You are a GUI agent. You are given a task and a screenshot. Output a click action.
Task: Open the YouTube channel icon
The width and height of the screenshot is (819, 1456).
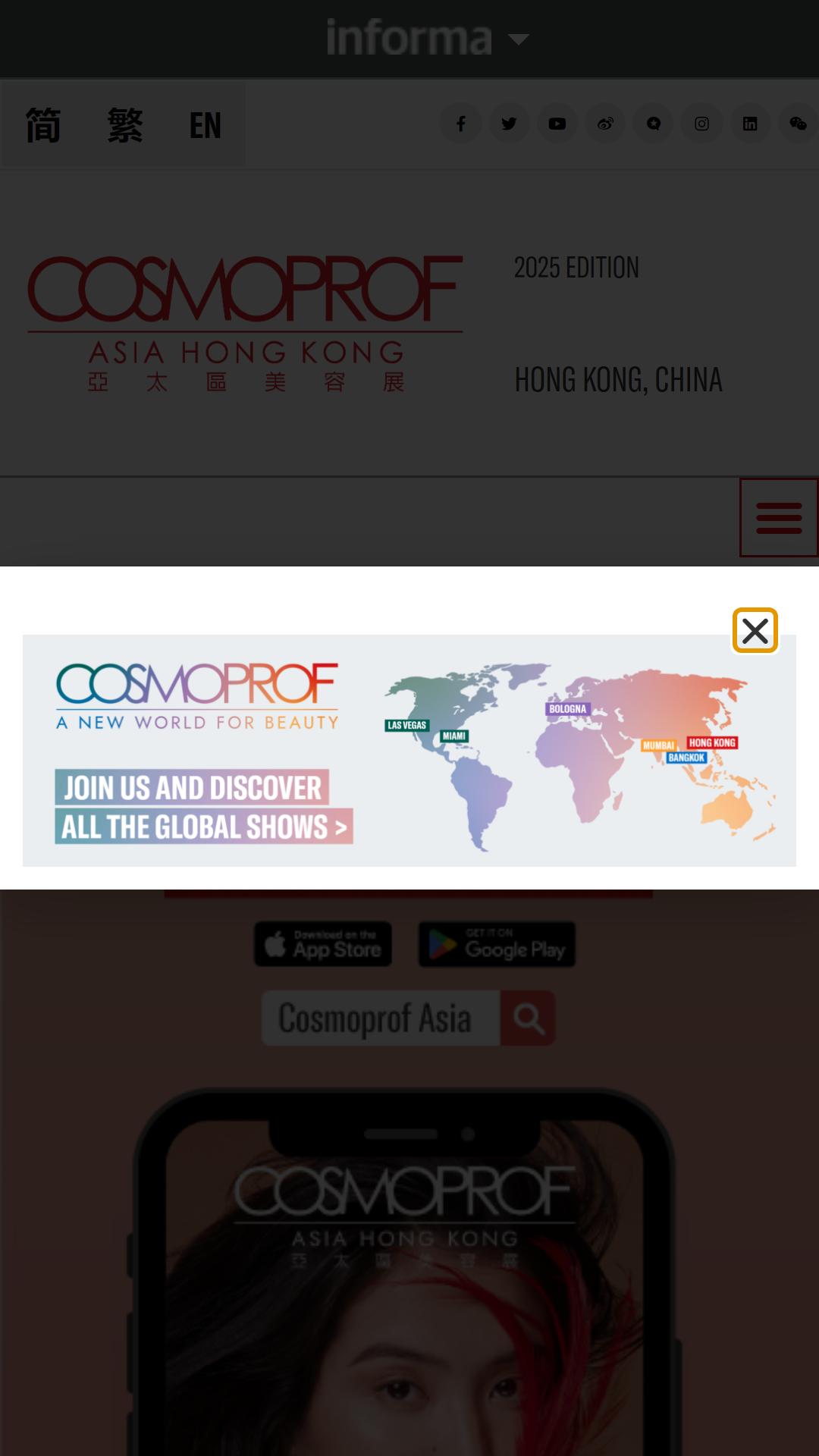557,124
